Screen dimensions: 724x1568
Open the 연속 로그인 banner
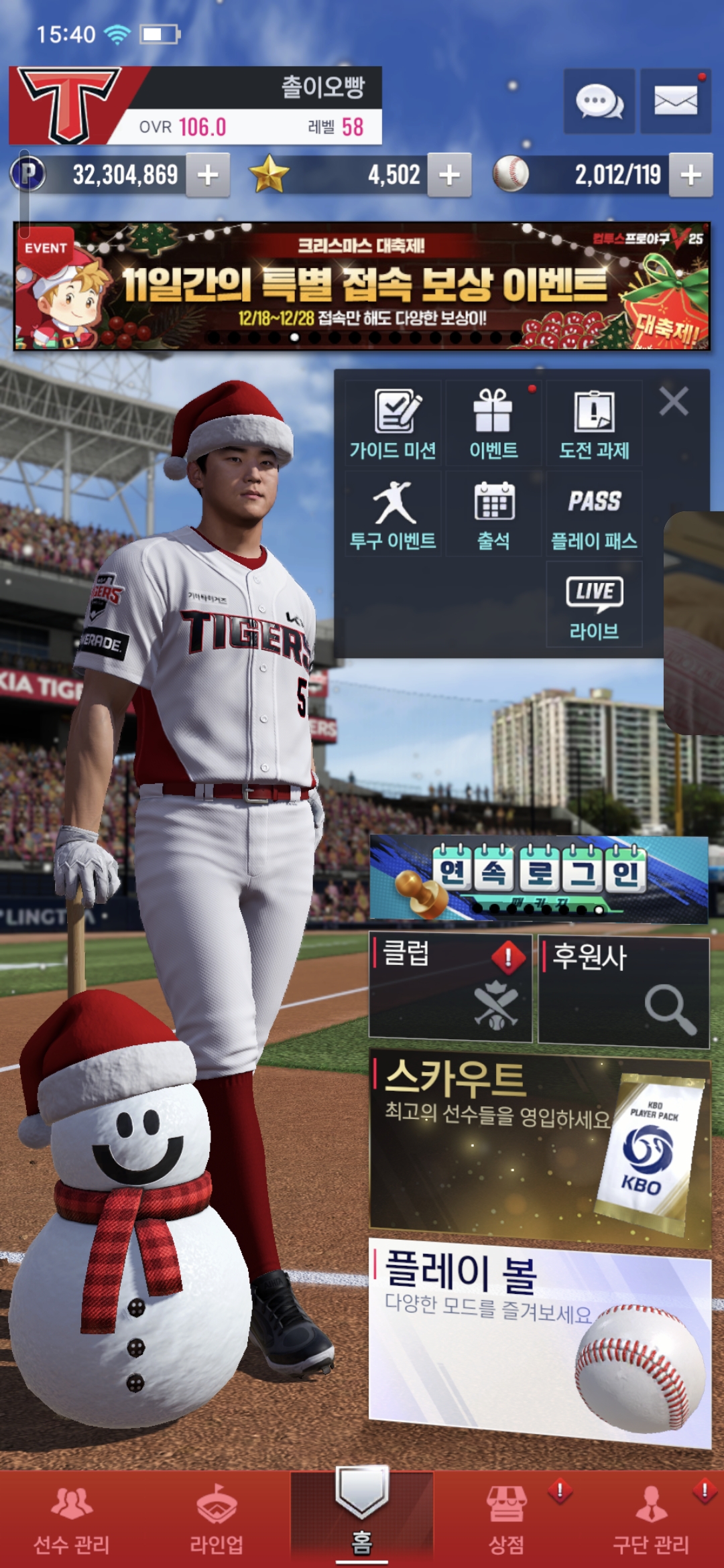coord(538,879)
